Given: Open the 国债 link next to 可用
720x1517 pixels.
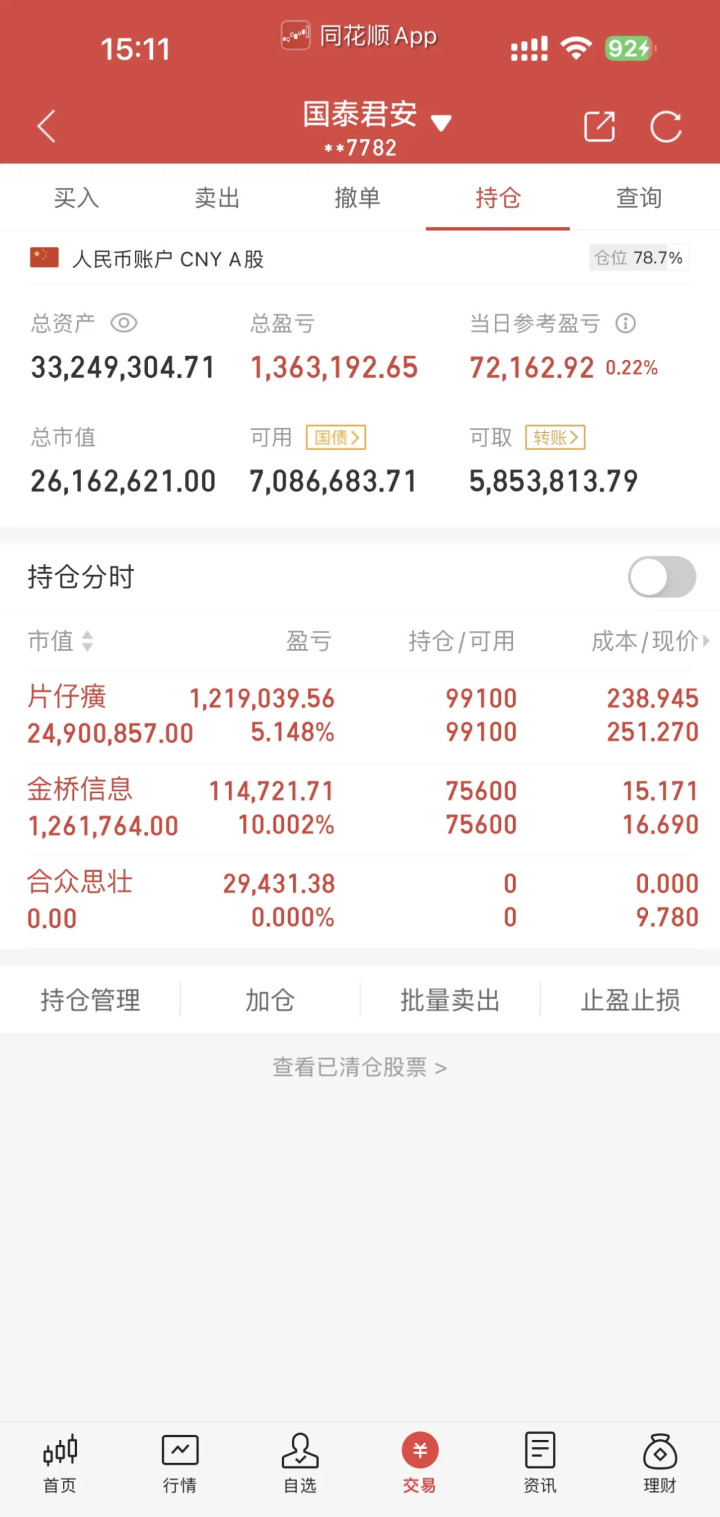Looking at the screenshot, I should 336,437.
